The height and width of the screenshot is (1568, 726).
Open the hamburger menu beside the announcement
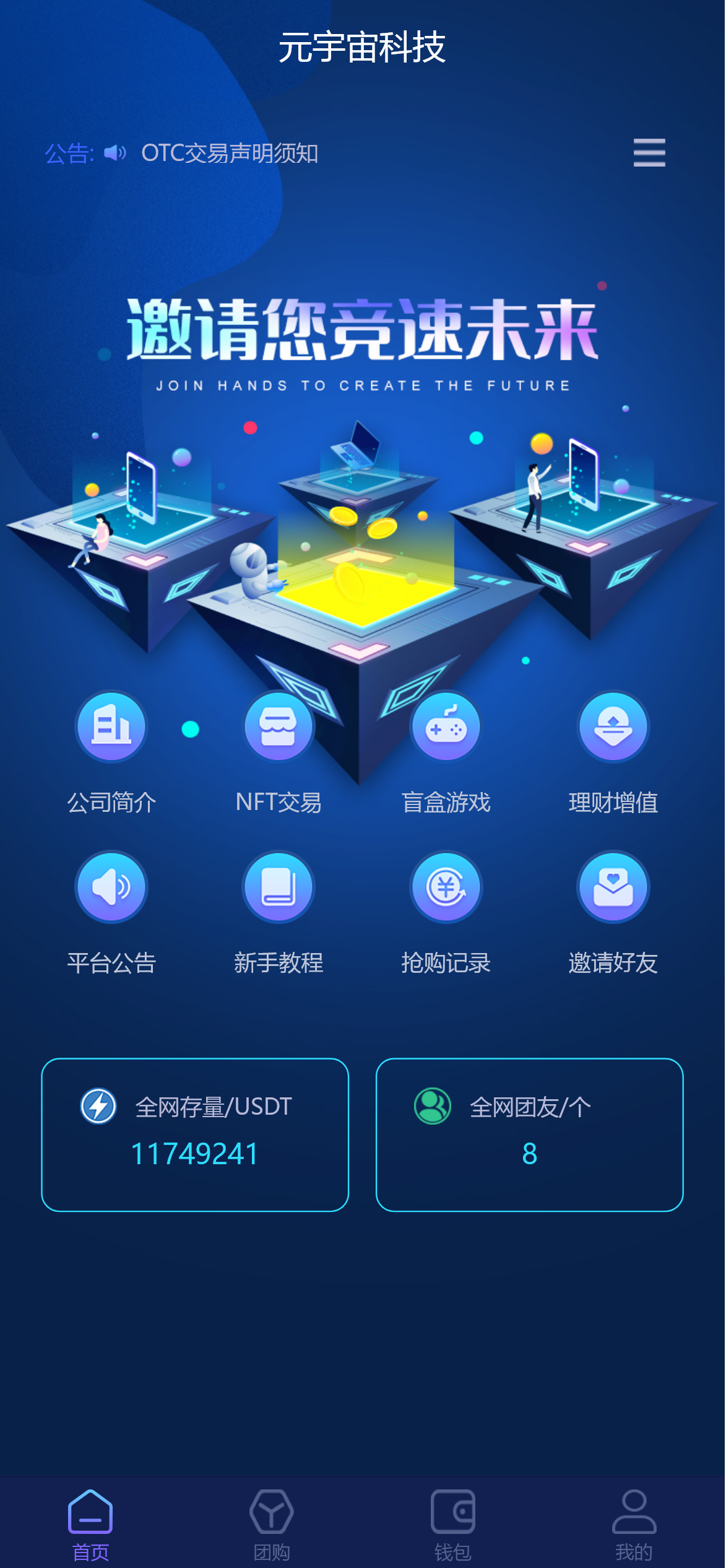[649, 152]
